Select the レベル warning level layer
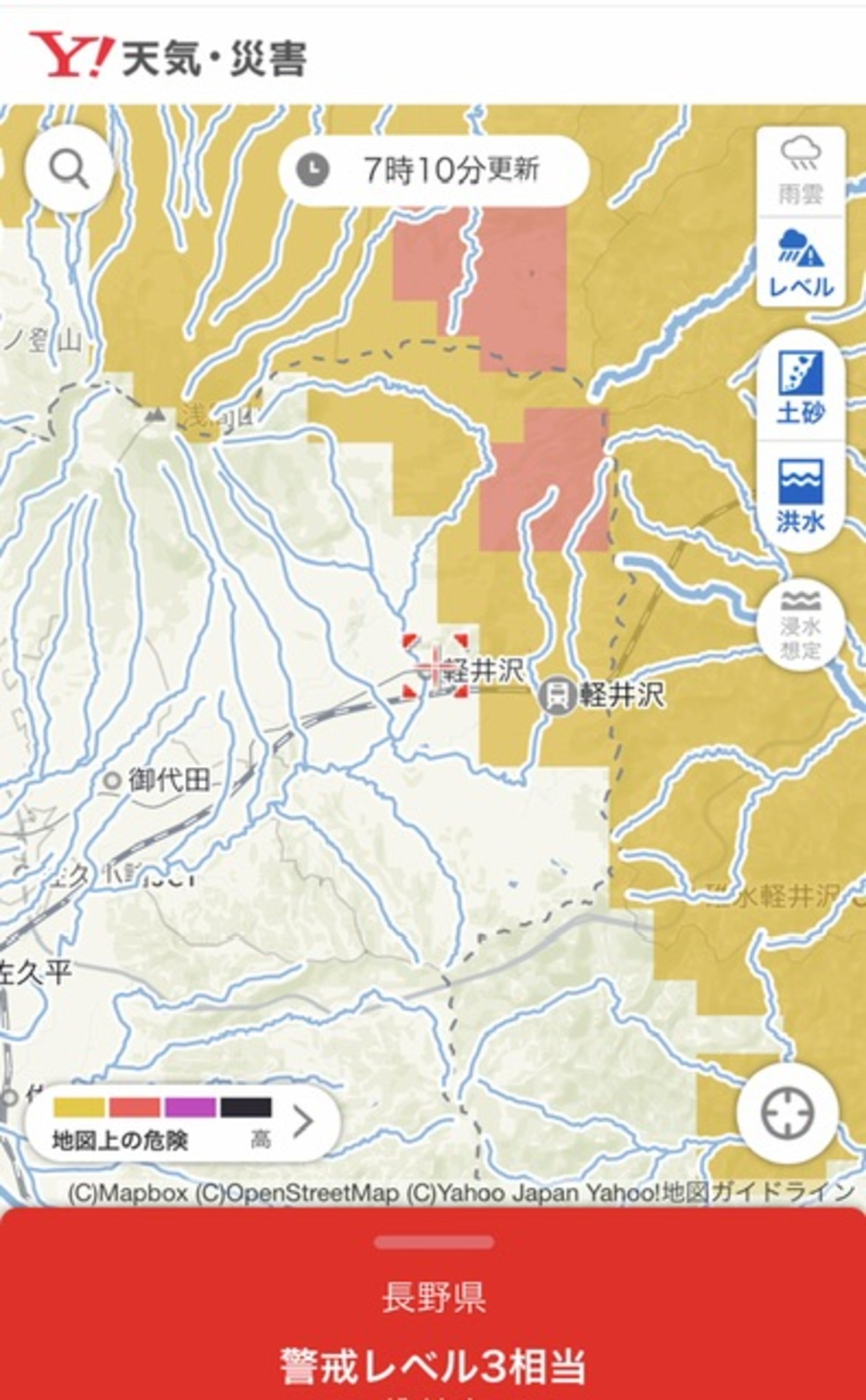 click(800, 263)
